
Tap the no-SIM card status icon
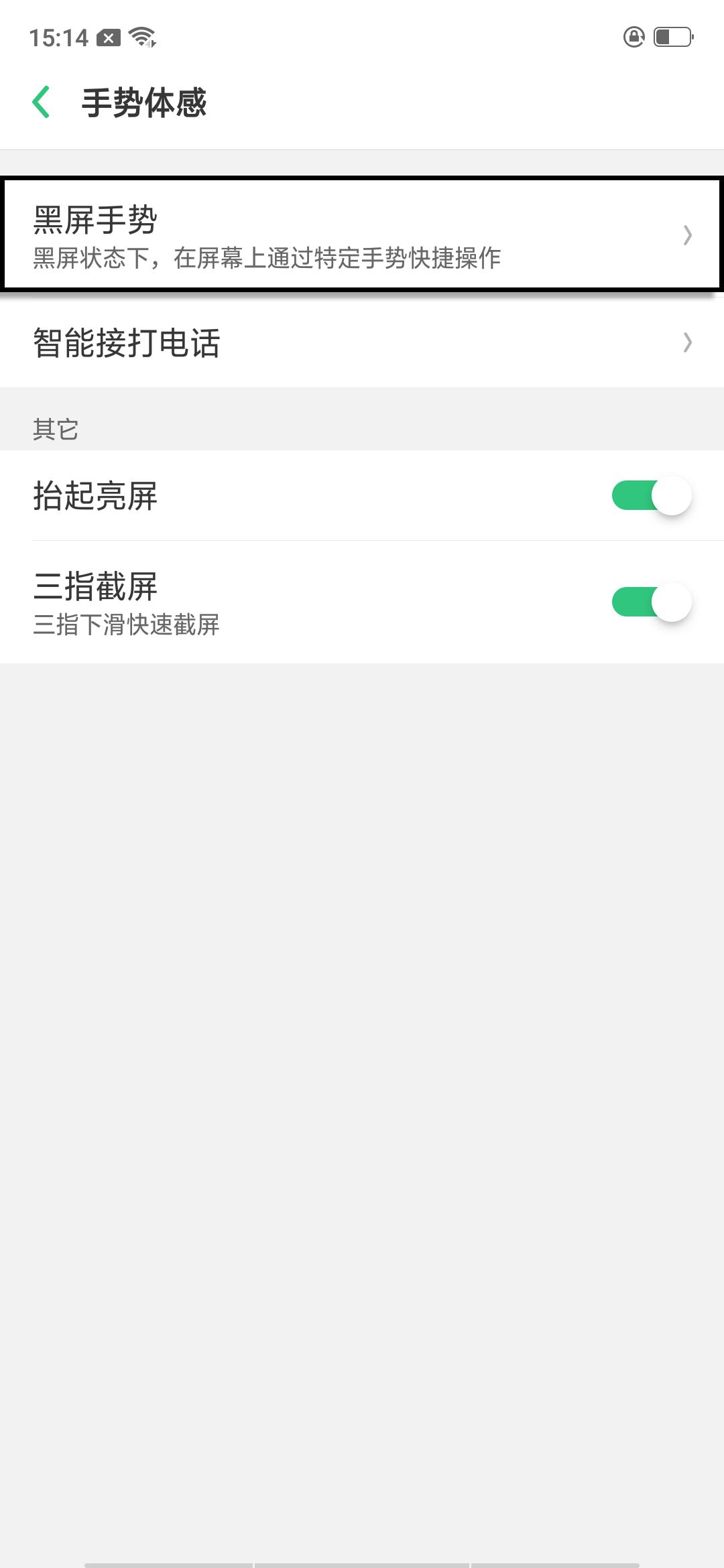click(109, 37)
